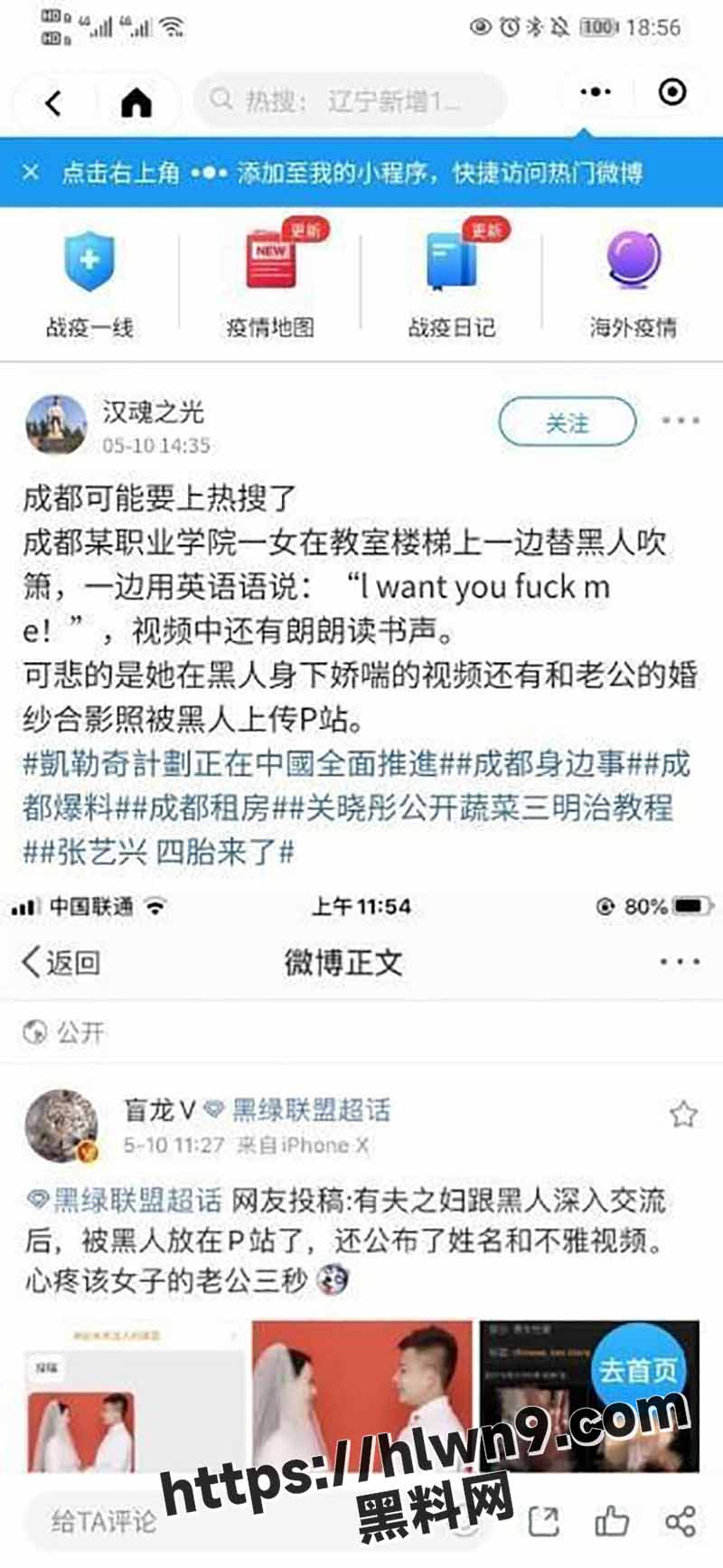Close the mini program via circle icon
723x1568 pixels.
tap(672, 92)
